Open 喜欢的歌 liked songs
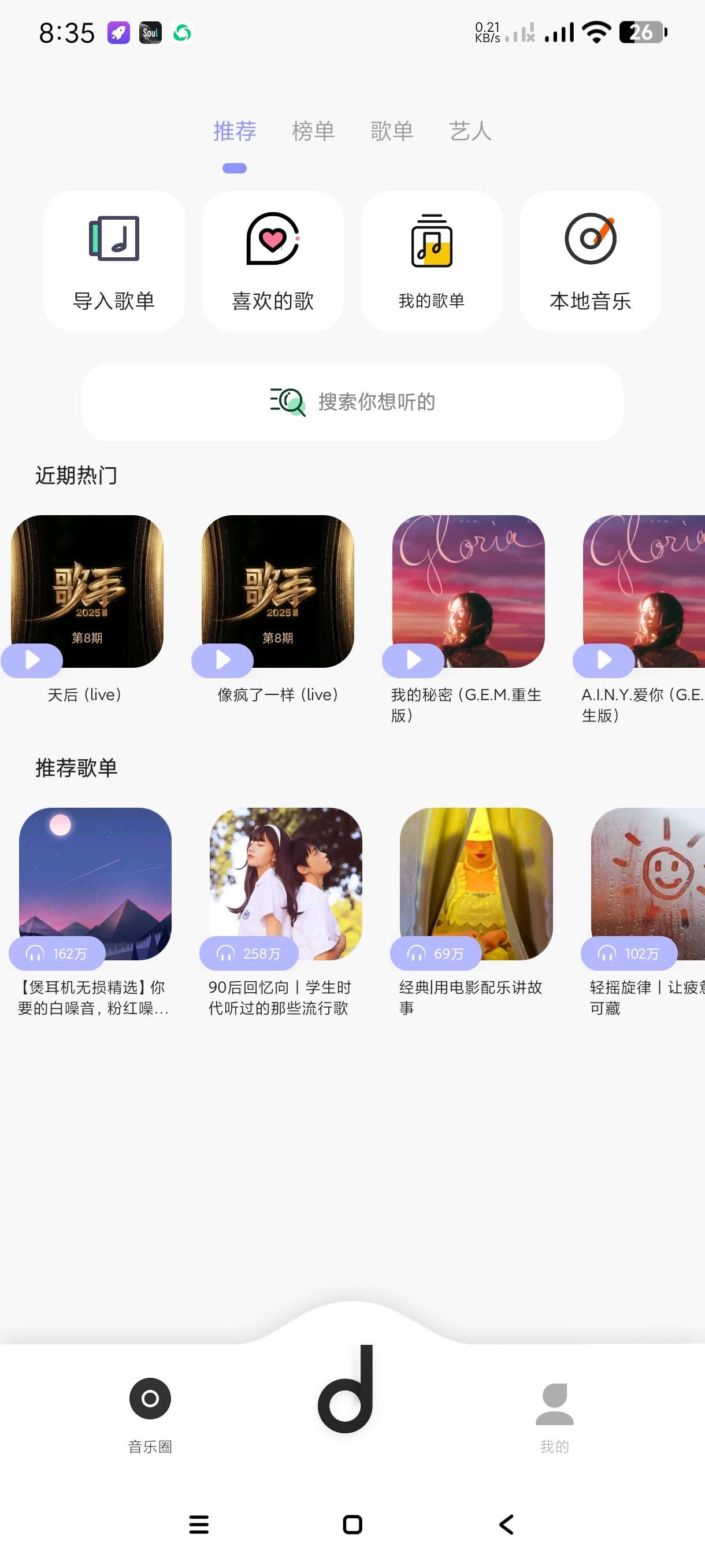Viewport: 705px width, 1568px height. point(273,262)
